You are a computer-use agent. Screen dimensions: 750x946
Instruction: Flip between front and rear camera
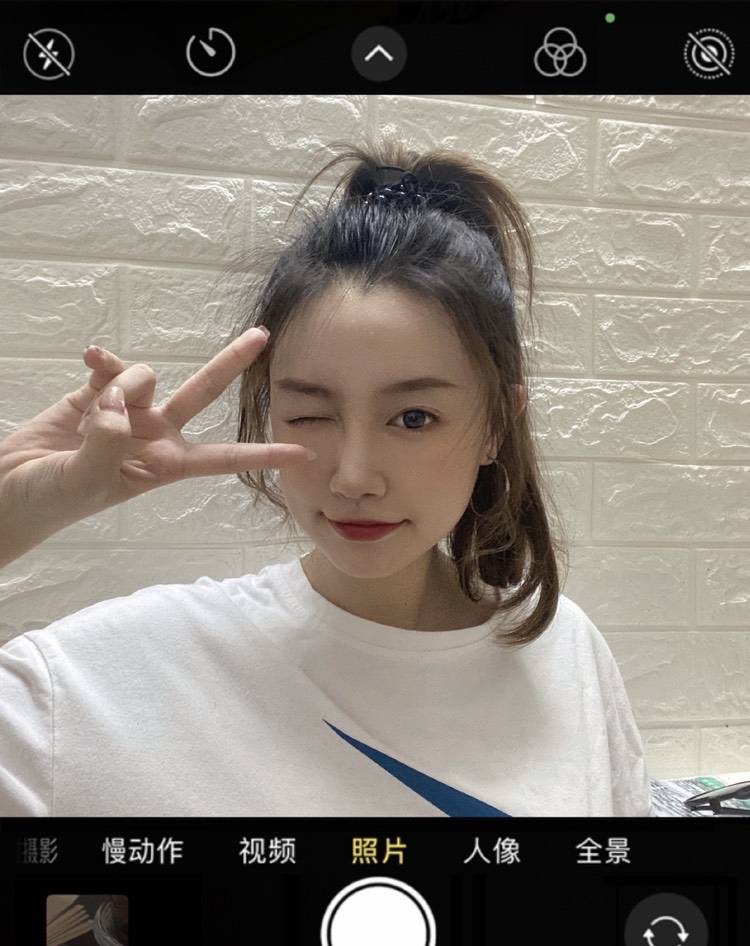coord(666,924)
